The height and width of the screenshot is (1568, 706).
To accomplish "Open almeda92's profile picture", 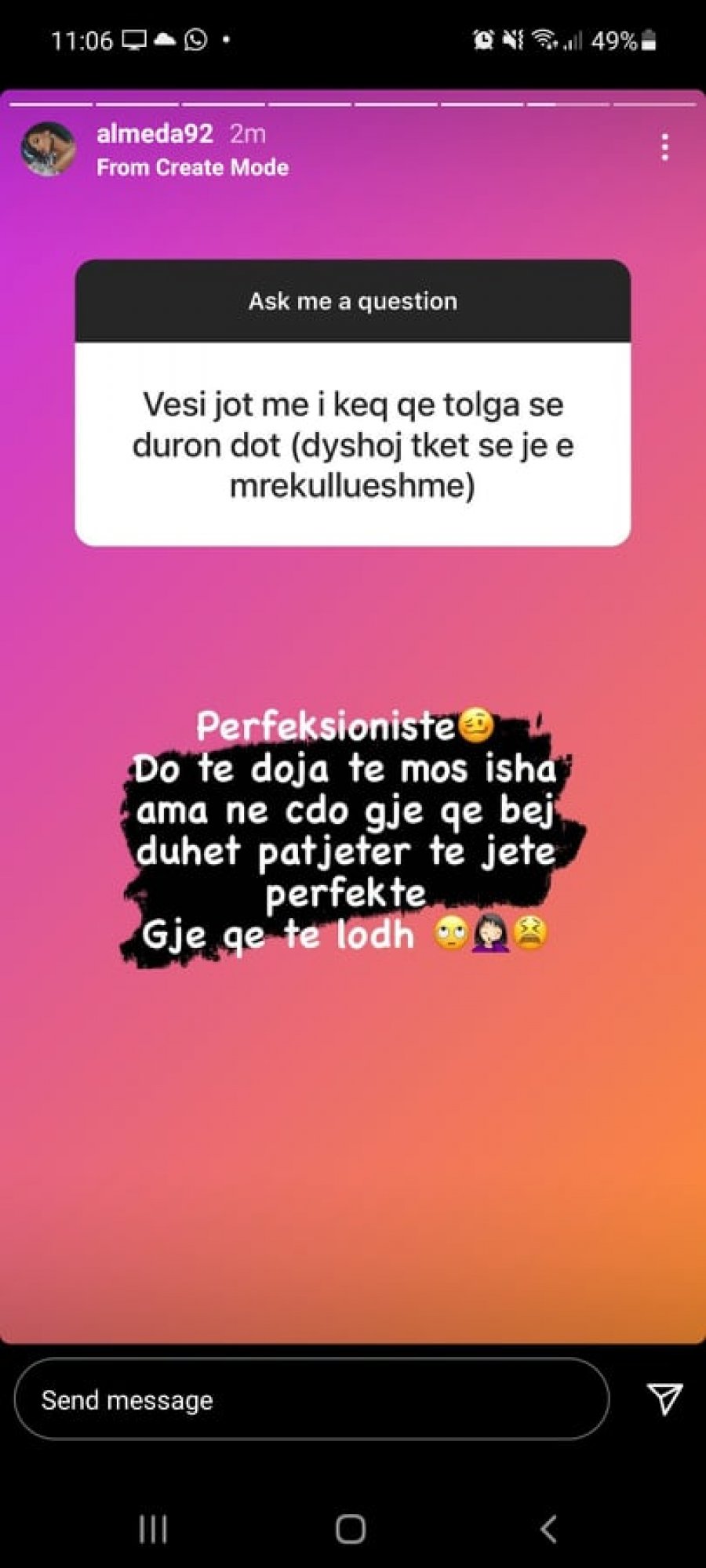I will [x=48, y=149].
